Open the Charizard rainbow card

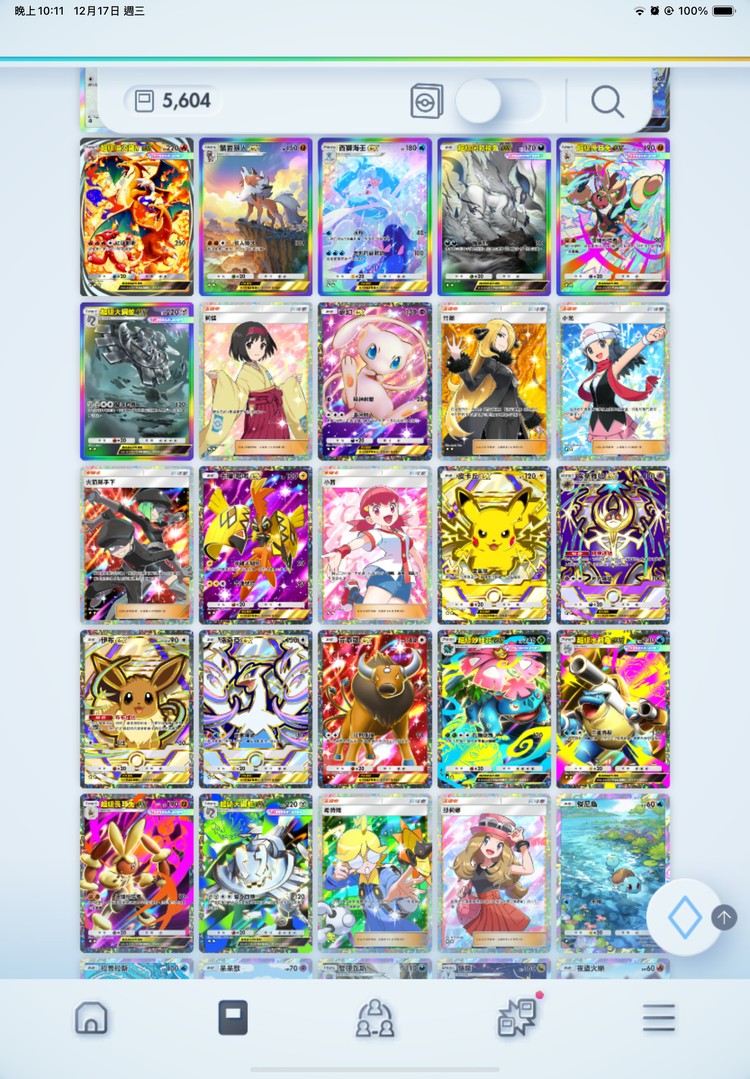click(x=137, y=216)
